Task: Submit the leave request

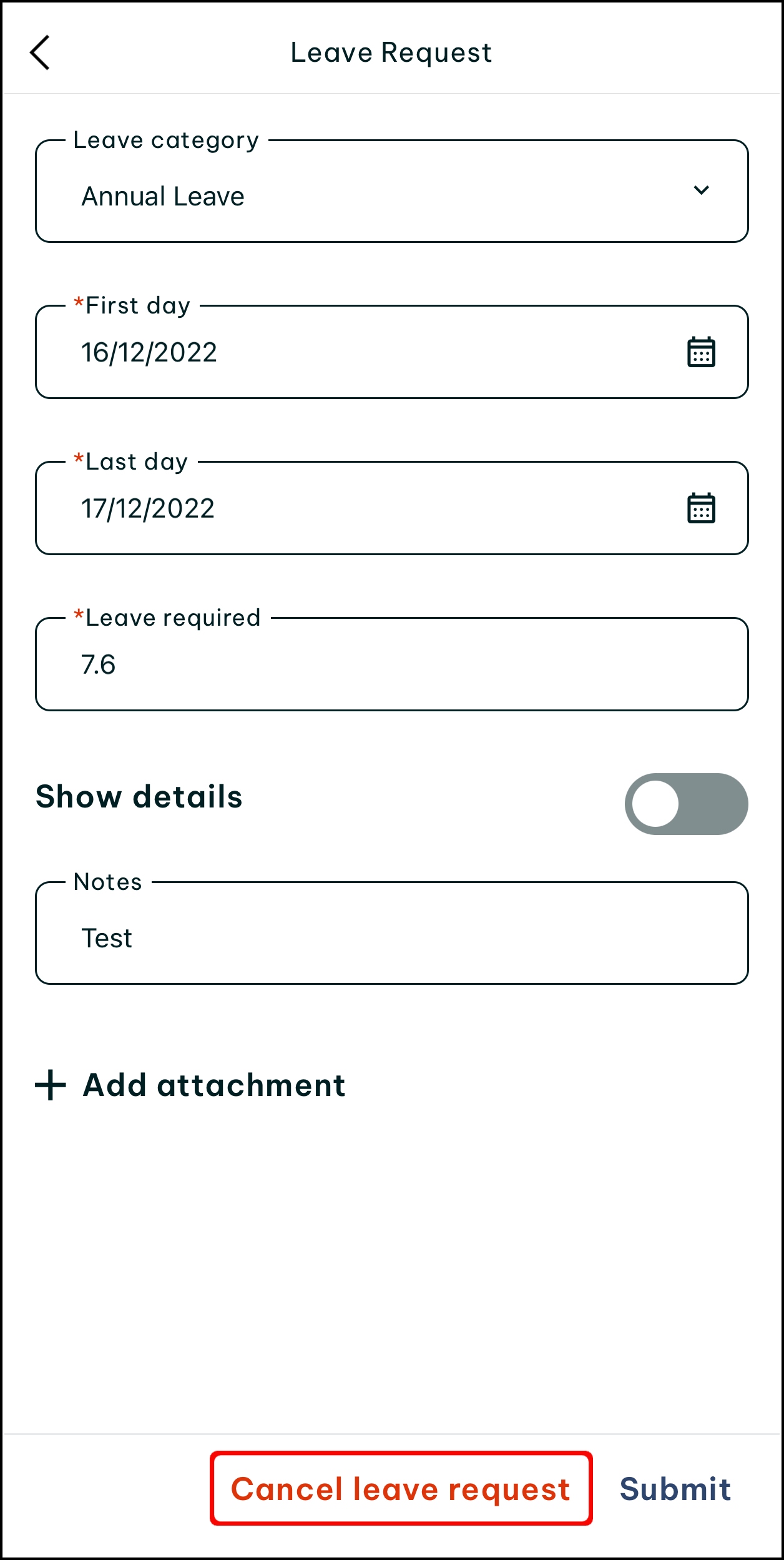Action: (675, 1489)
